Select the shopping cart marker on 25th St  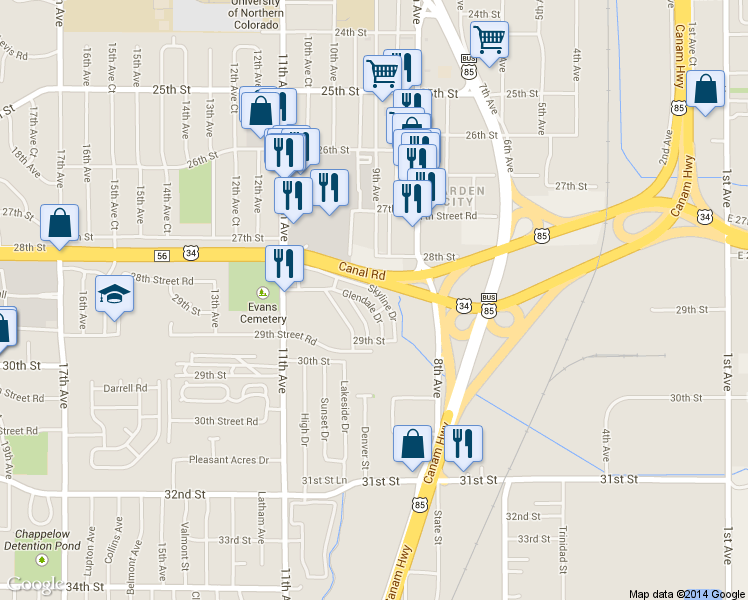381,73
